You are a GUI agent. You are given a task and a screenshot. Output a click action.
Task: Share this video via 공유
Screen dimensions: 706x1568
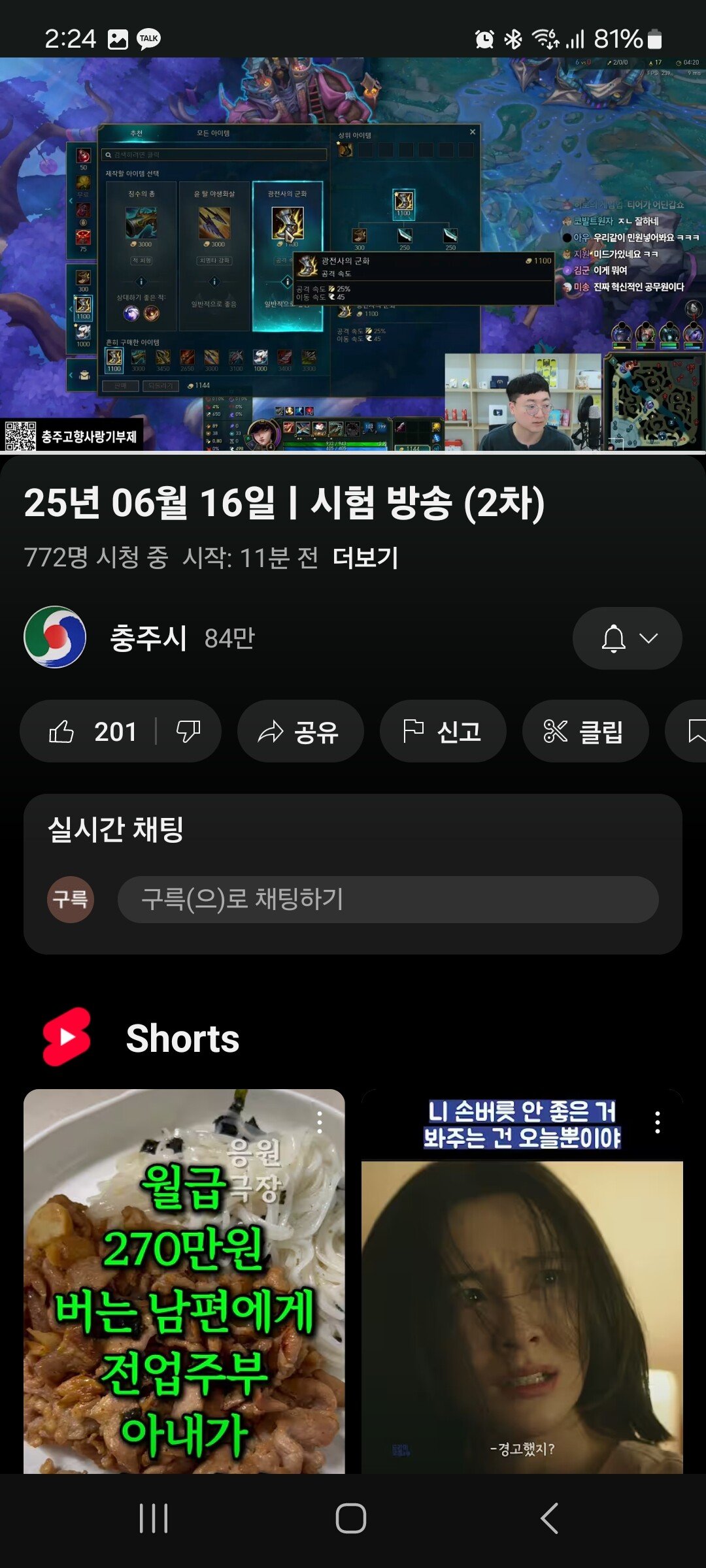point(299,731)
